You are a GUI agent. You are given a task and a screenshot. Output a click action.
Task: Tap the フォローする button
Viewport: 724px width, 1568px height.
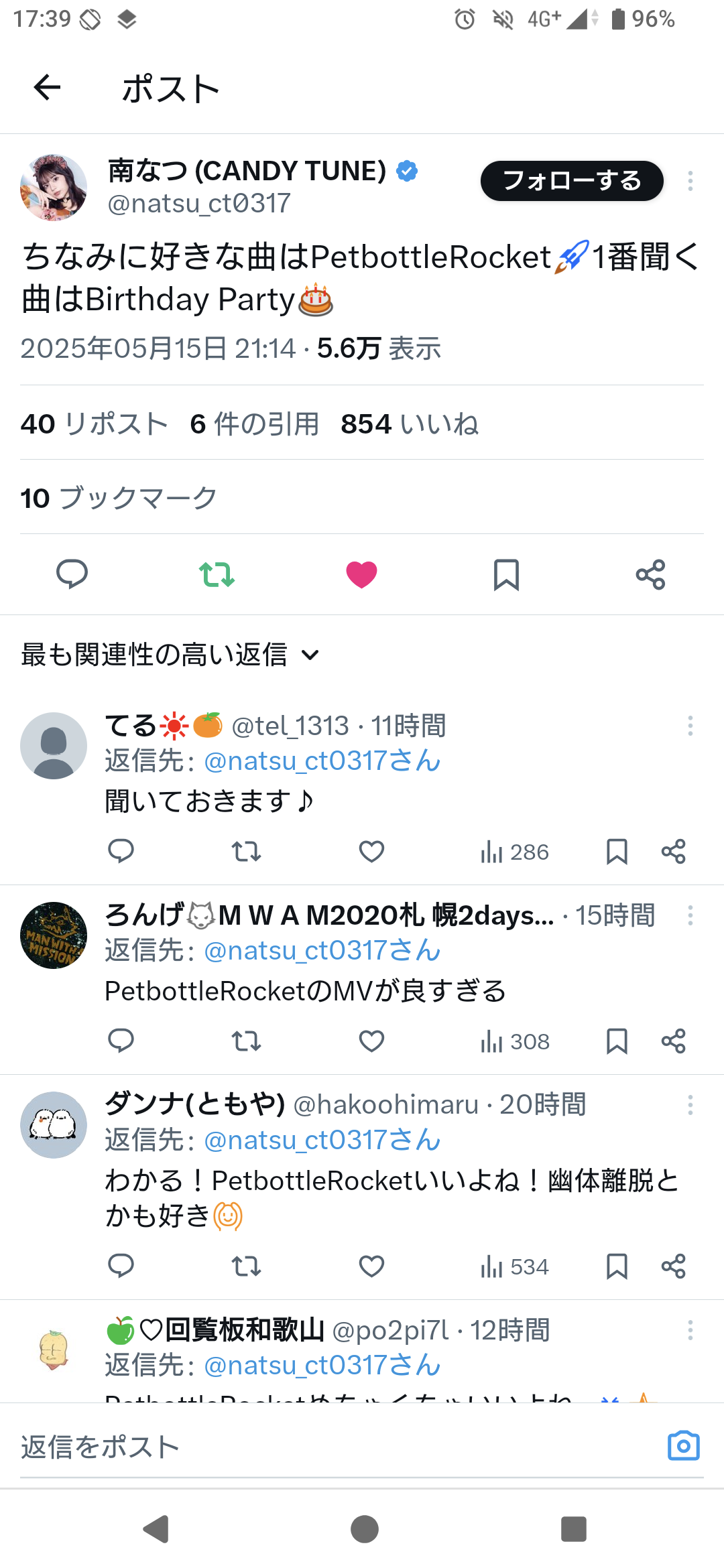(x=572, y=181)
